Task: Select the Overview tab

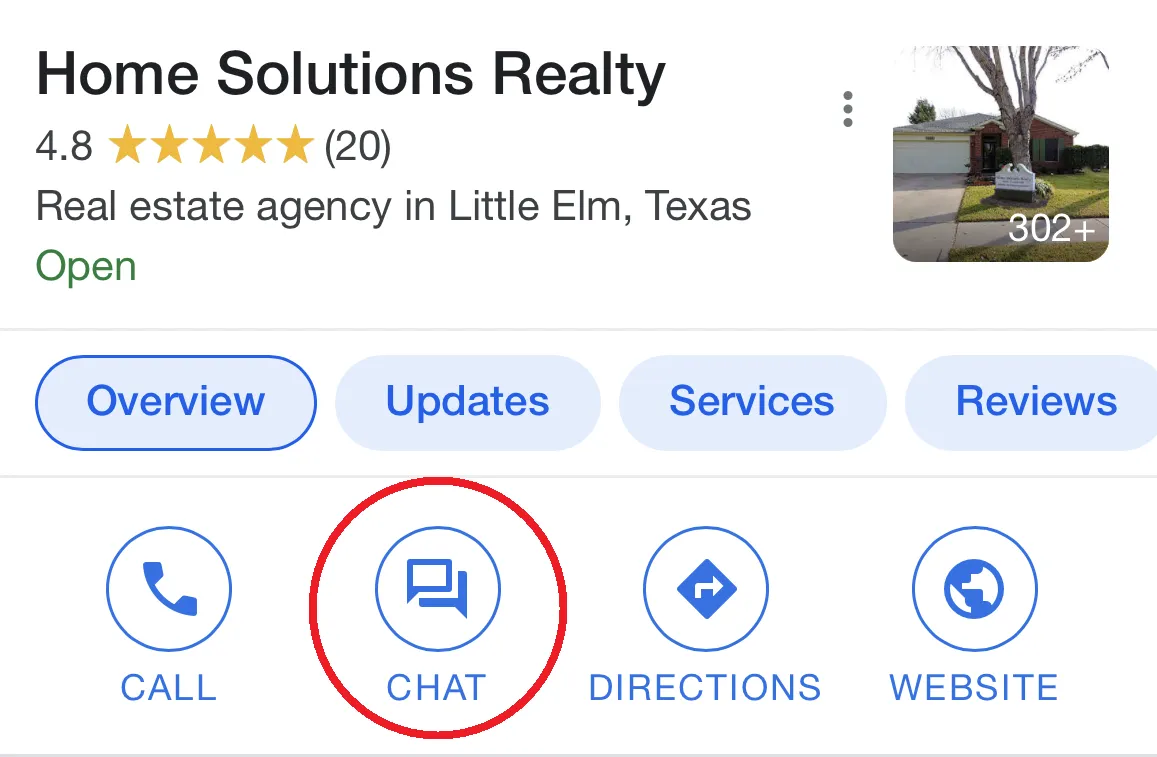Action: pyautogui.click(x=176, y=402)
